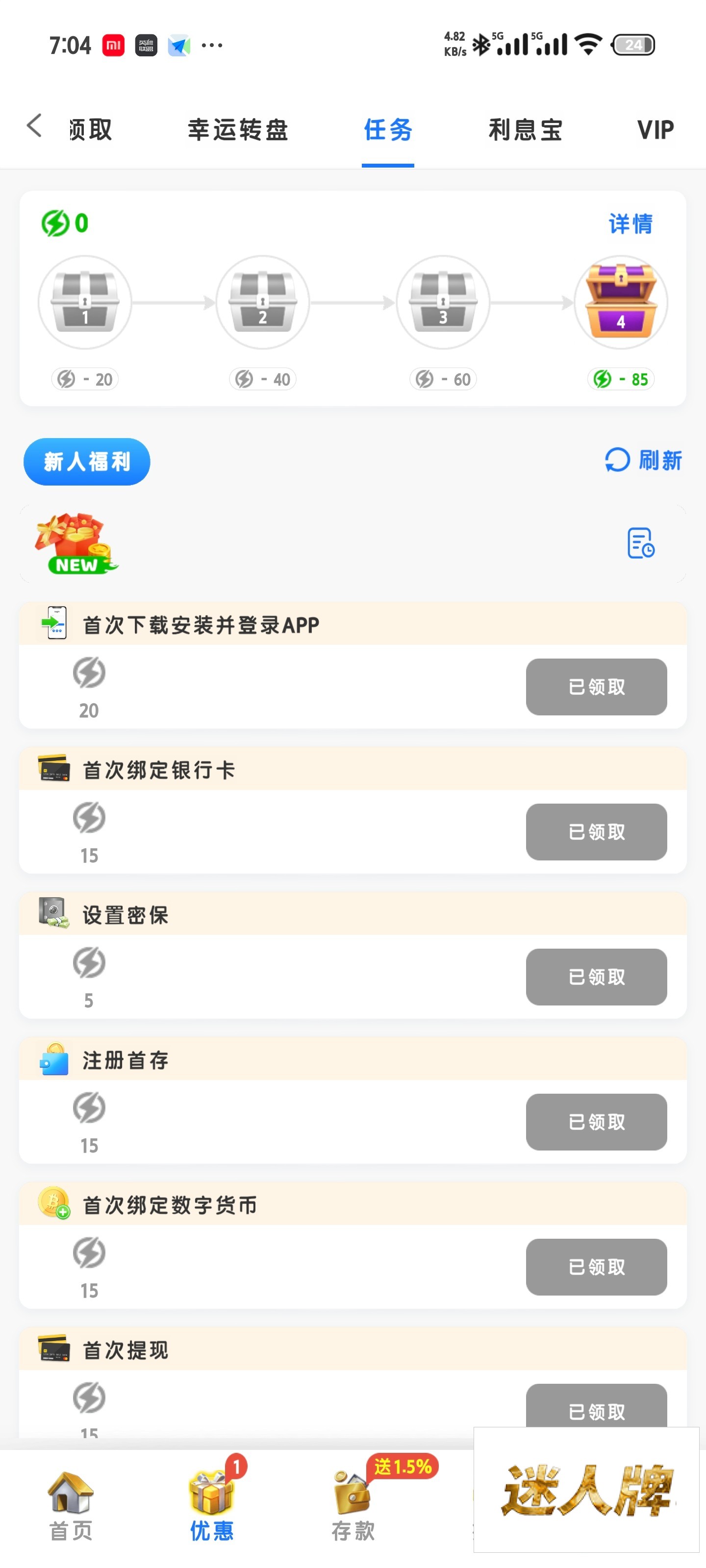Tap 已领取 for 首次绑定数字货币
Image resolution: width=706 pixels, height=1568 pixels.
click(x=596, y=1266)
